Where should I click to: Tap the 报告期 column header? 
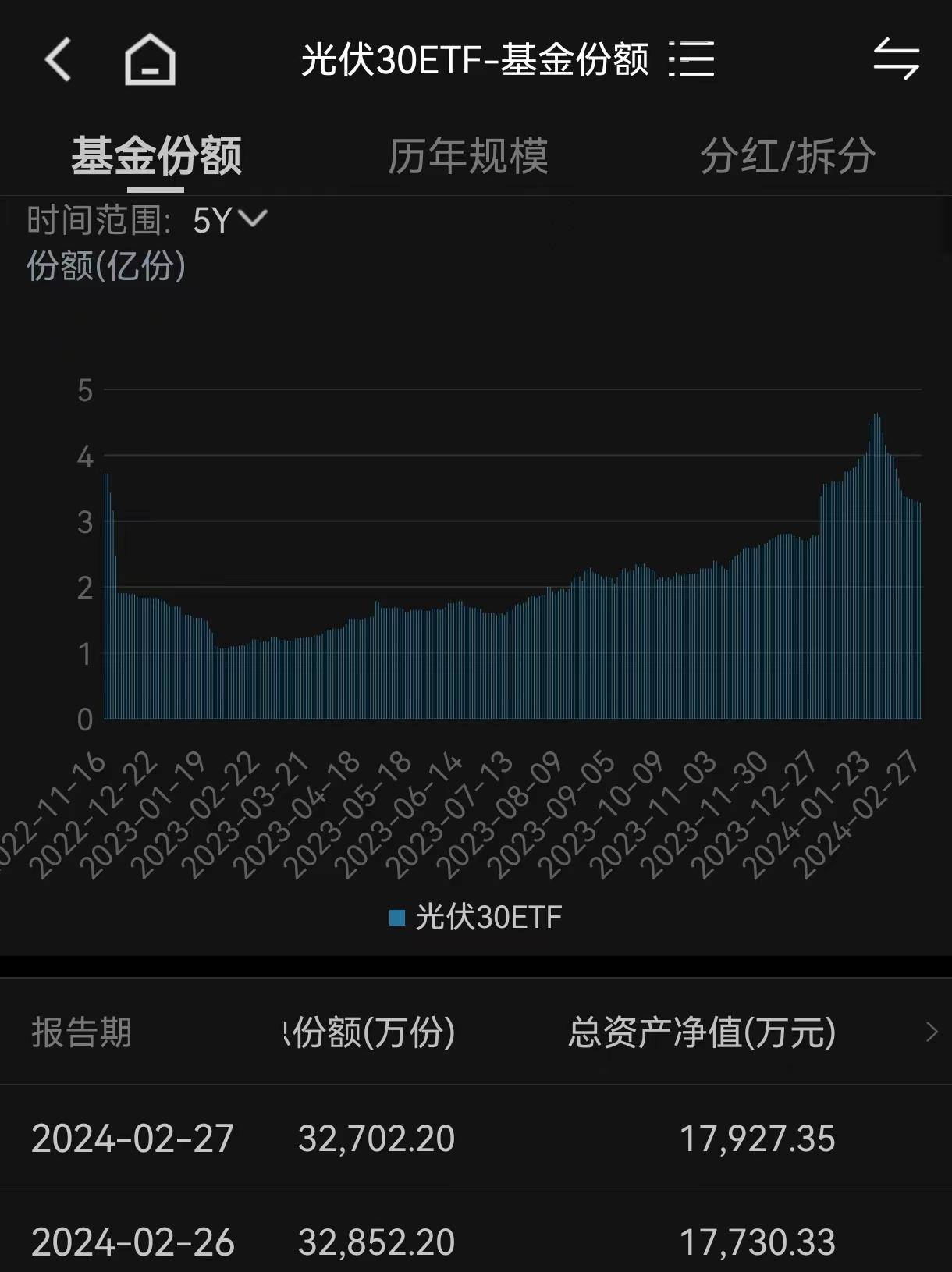pos(80,1033)
